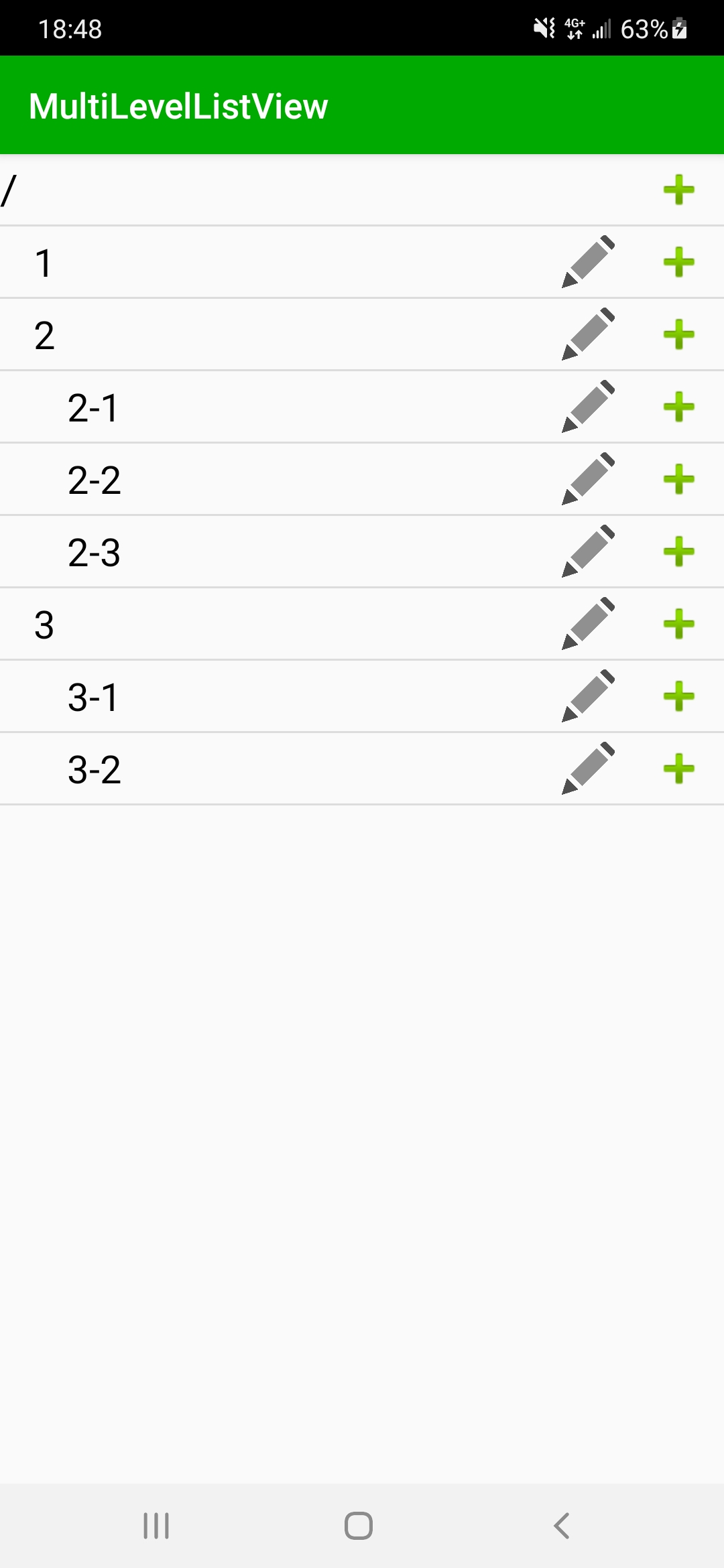Edit item 3-1 with the pencil
The height and width of the screenshot is (1568, 724).
coord(588,696)
